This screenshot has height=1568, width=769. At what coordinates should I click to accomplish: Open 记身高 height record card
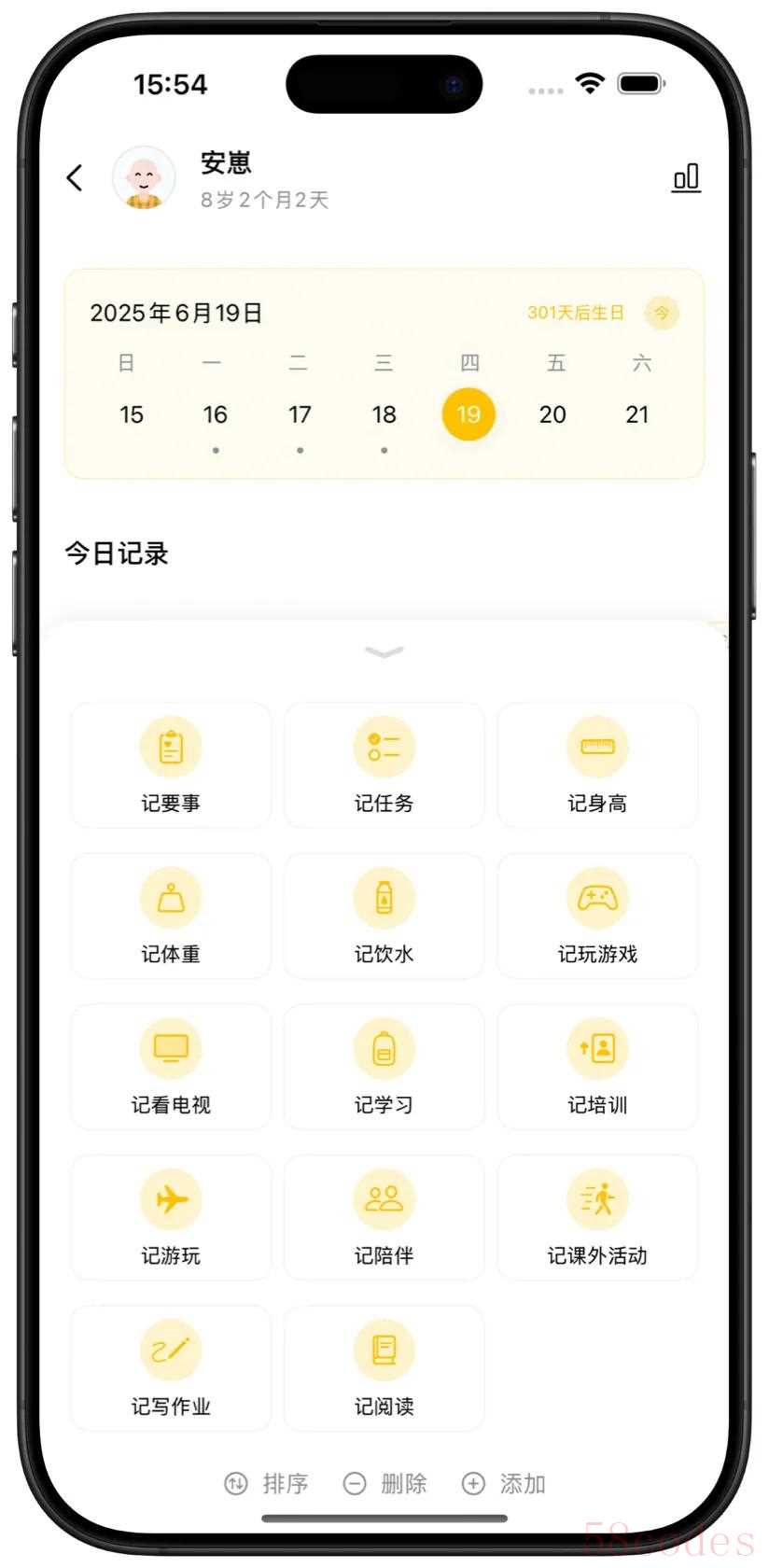597,765
